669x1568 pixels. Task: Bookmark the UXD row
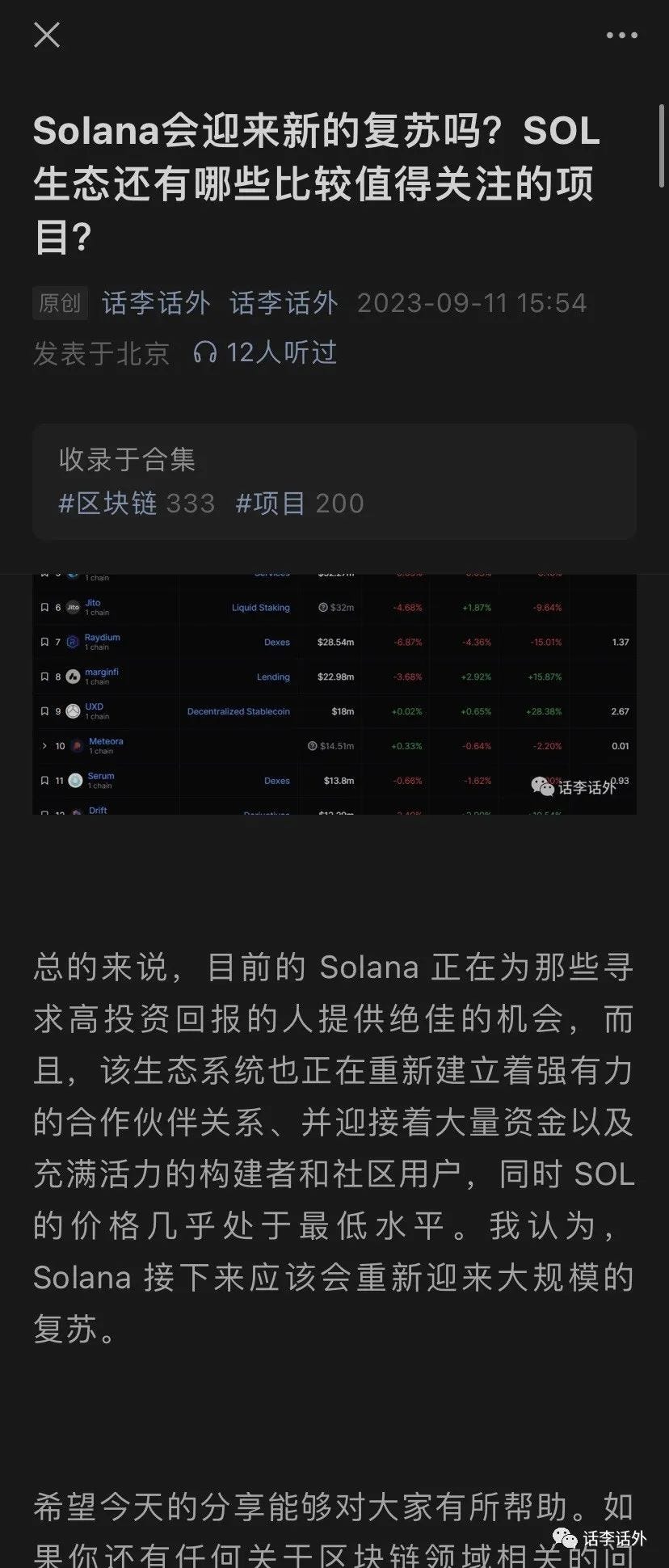point(45,711)
